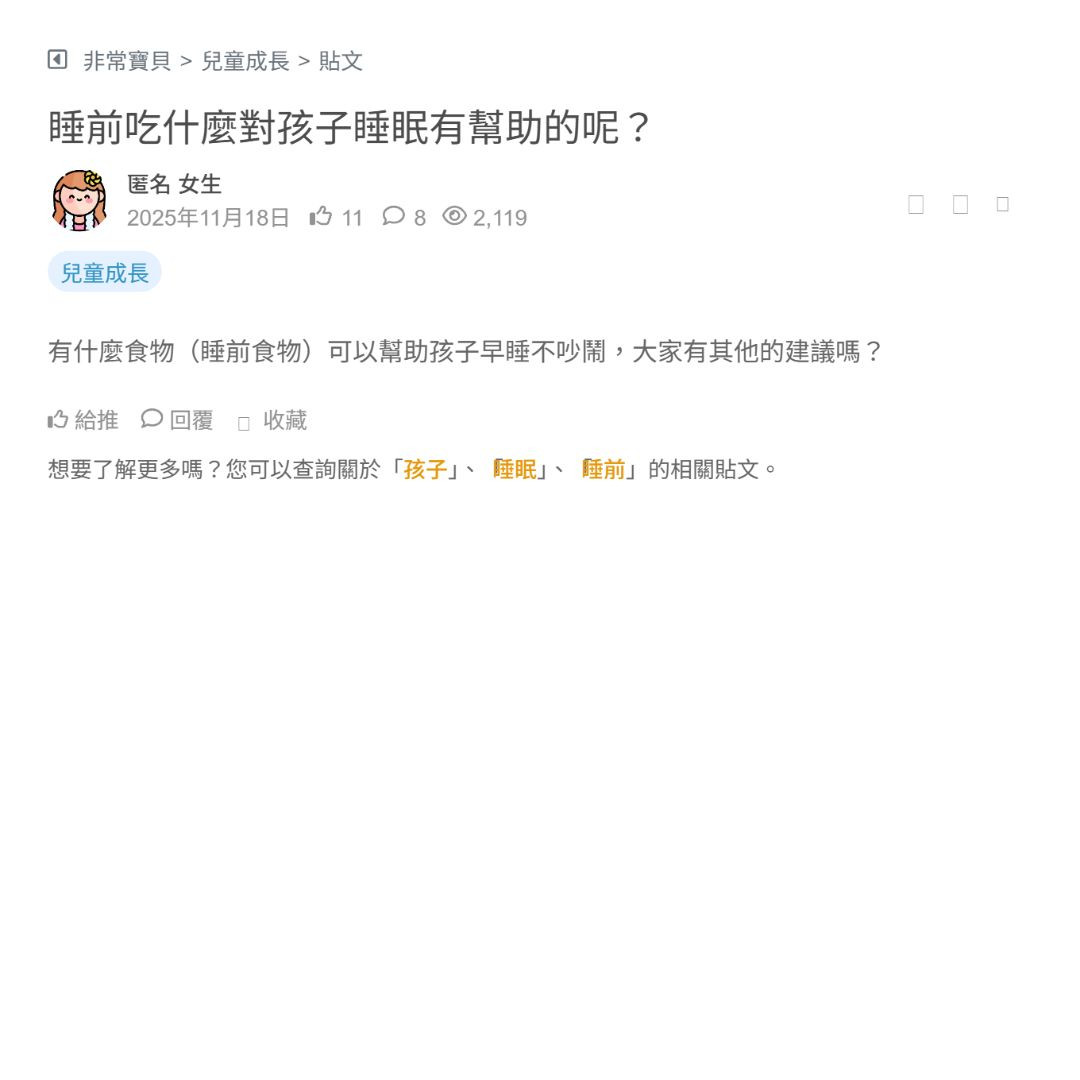Open related posts for 睡眠
Viewport: 1080px width, 1080px height.
click(515, 469)
